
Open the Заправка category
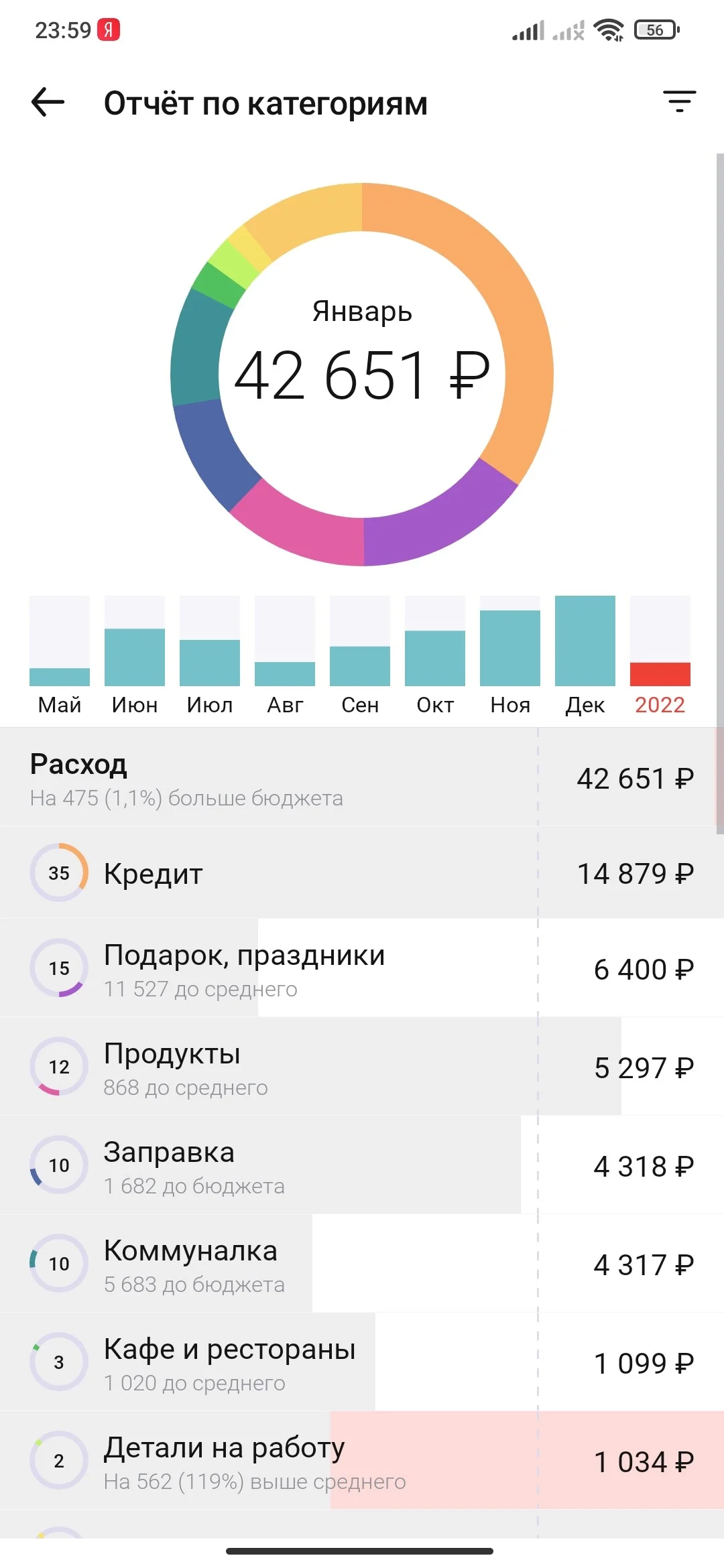[362, 1165]
